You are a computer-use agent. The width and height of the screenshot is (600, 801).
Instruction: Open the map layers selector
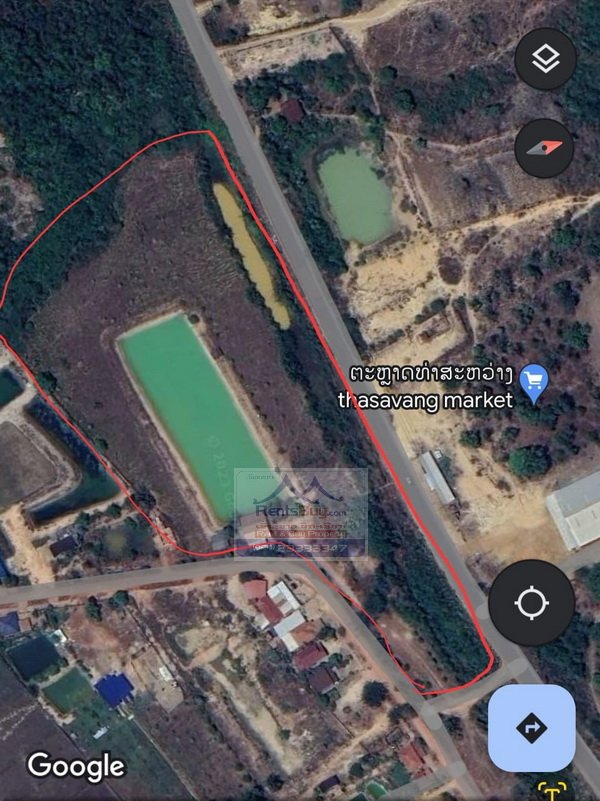pyautogui.click(x=545, y=58)
